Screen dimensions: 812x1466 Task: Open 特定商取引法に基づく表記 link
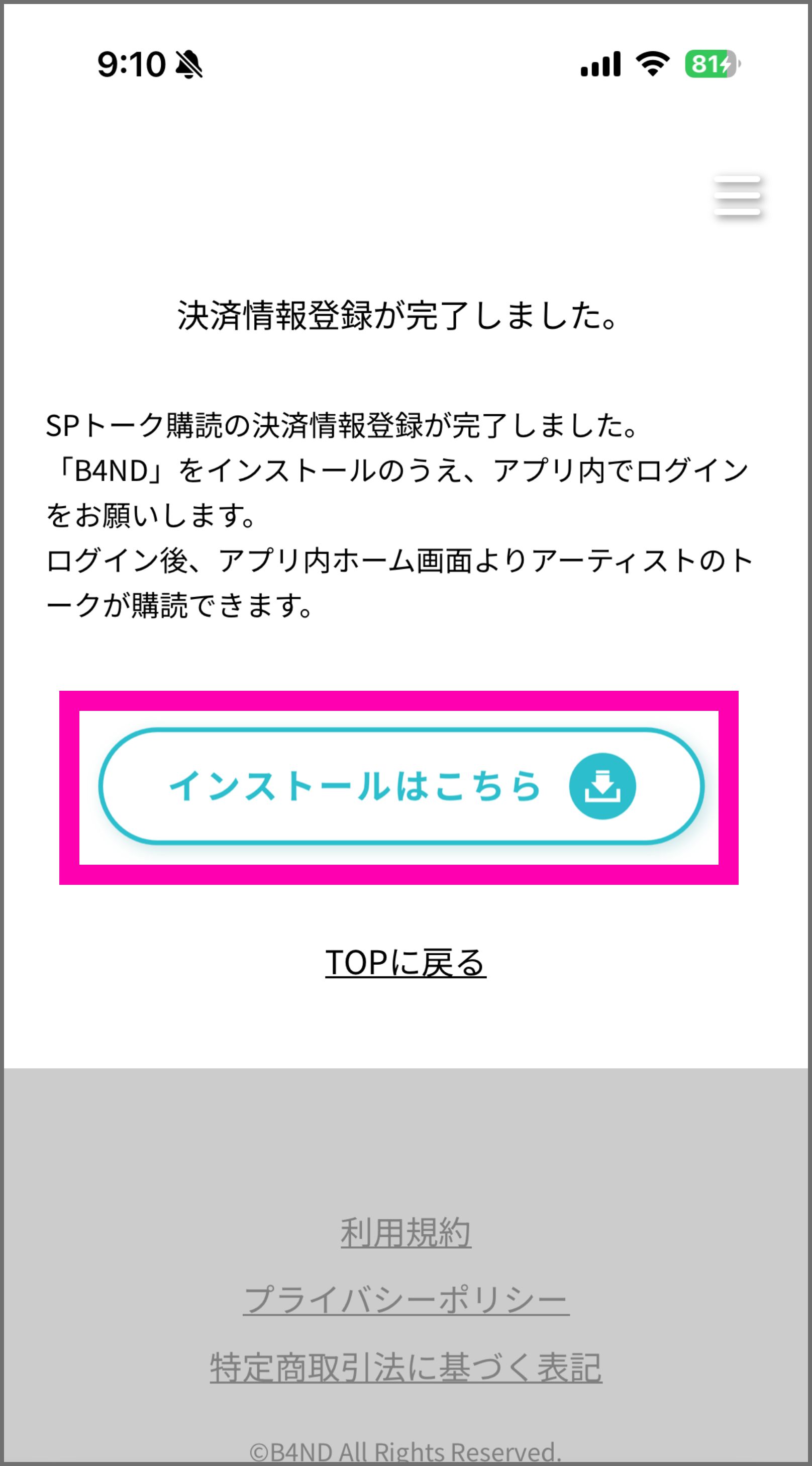(405, 1368)
